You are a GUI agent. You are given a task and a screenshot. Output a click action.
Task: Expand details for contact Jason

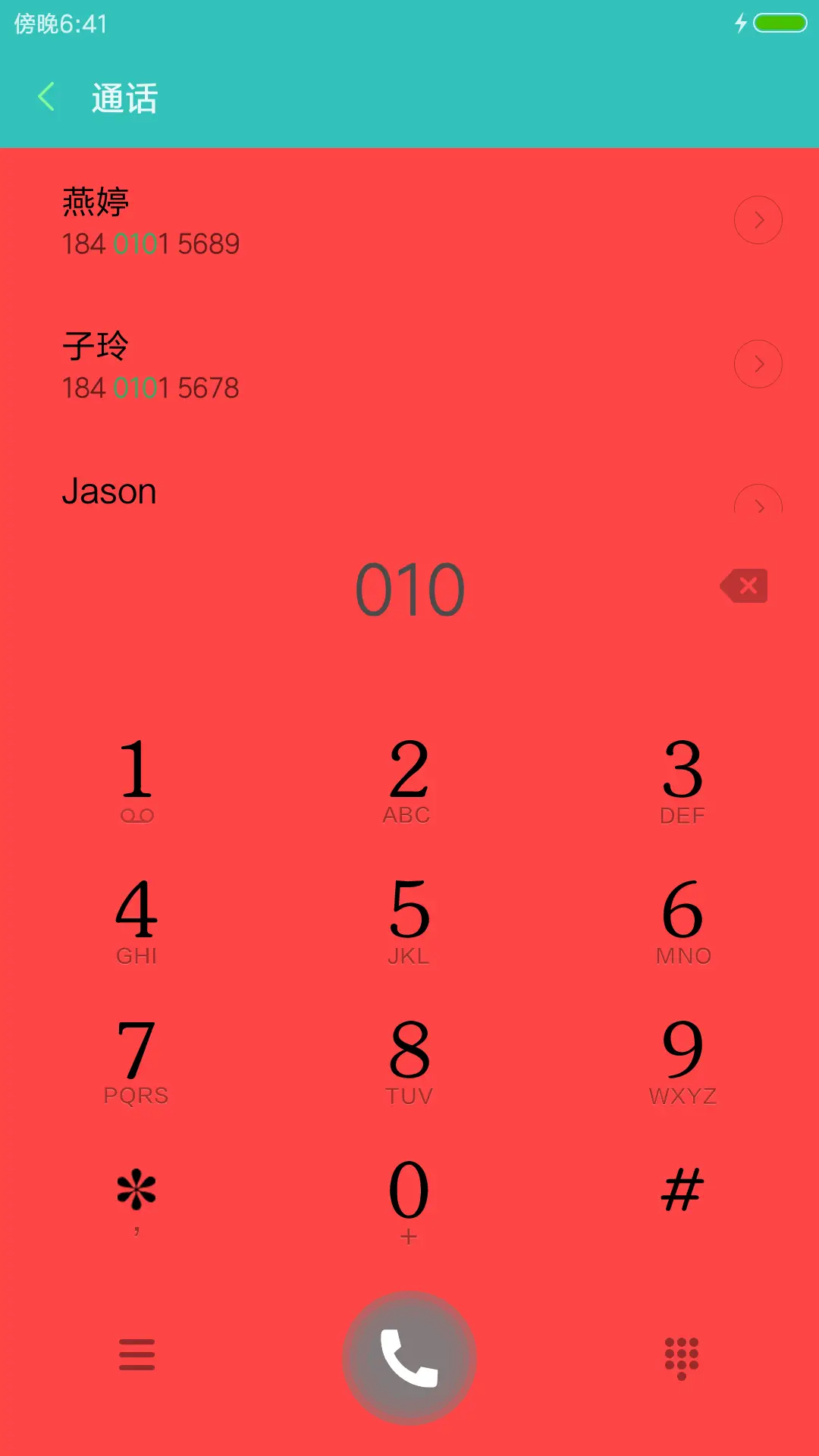pos(758,507)
